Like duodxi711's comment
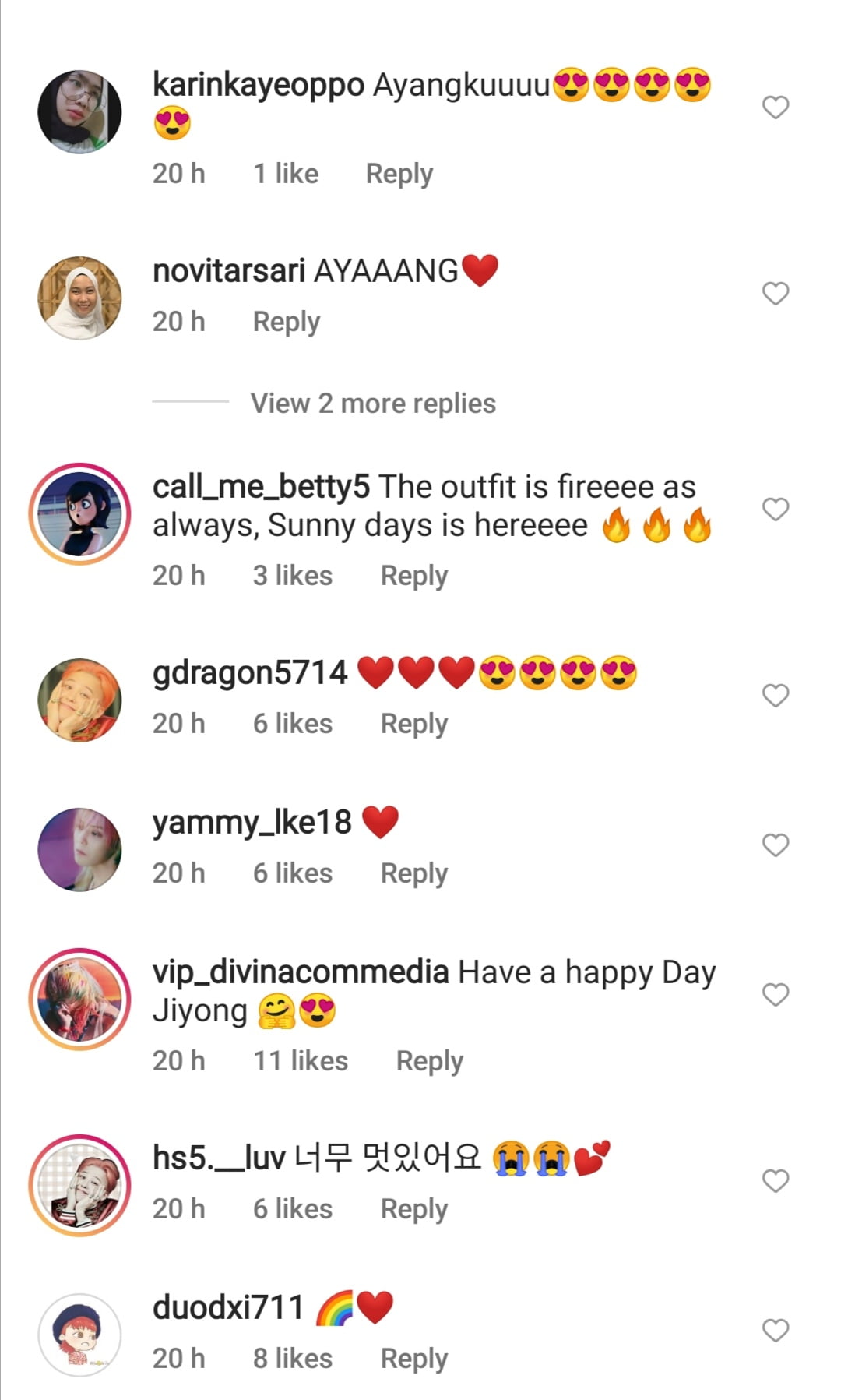 click(776, 1330)
